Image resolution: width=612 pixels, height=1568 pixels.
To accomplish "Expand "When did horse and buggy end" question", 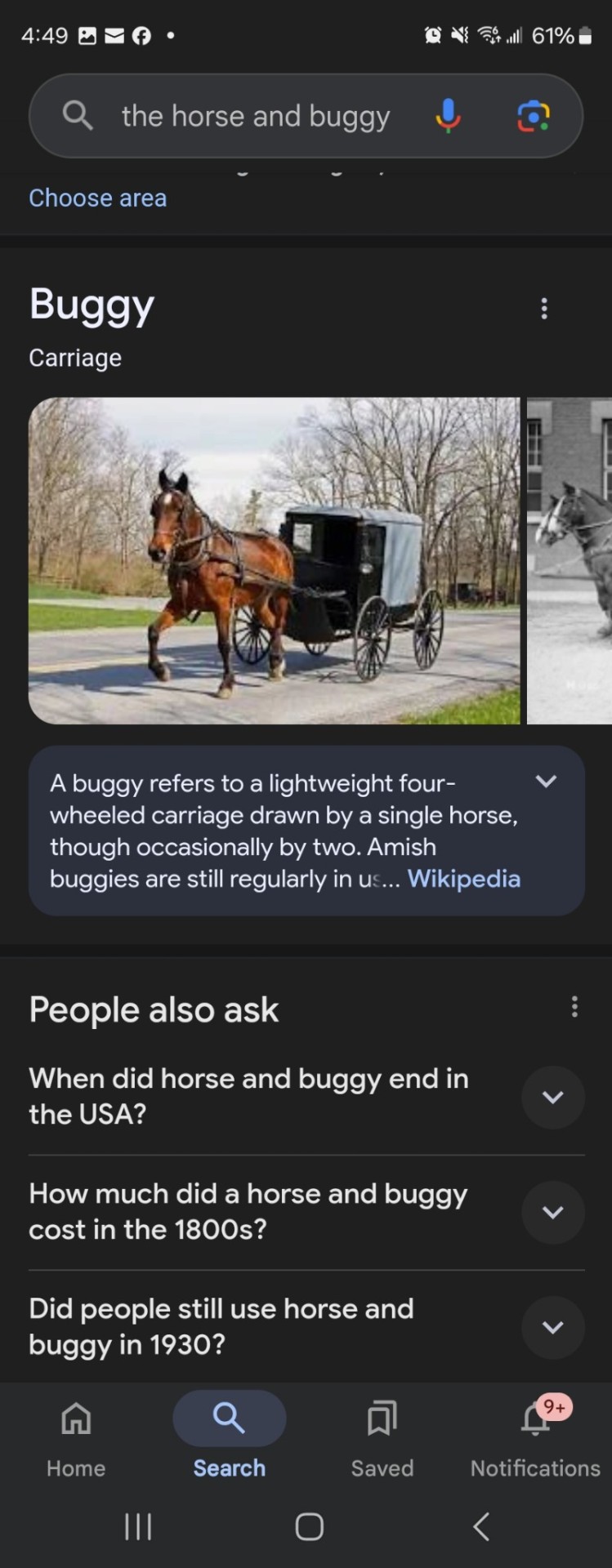I will [x=553, y=1097].
